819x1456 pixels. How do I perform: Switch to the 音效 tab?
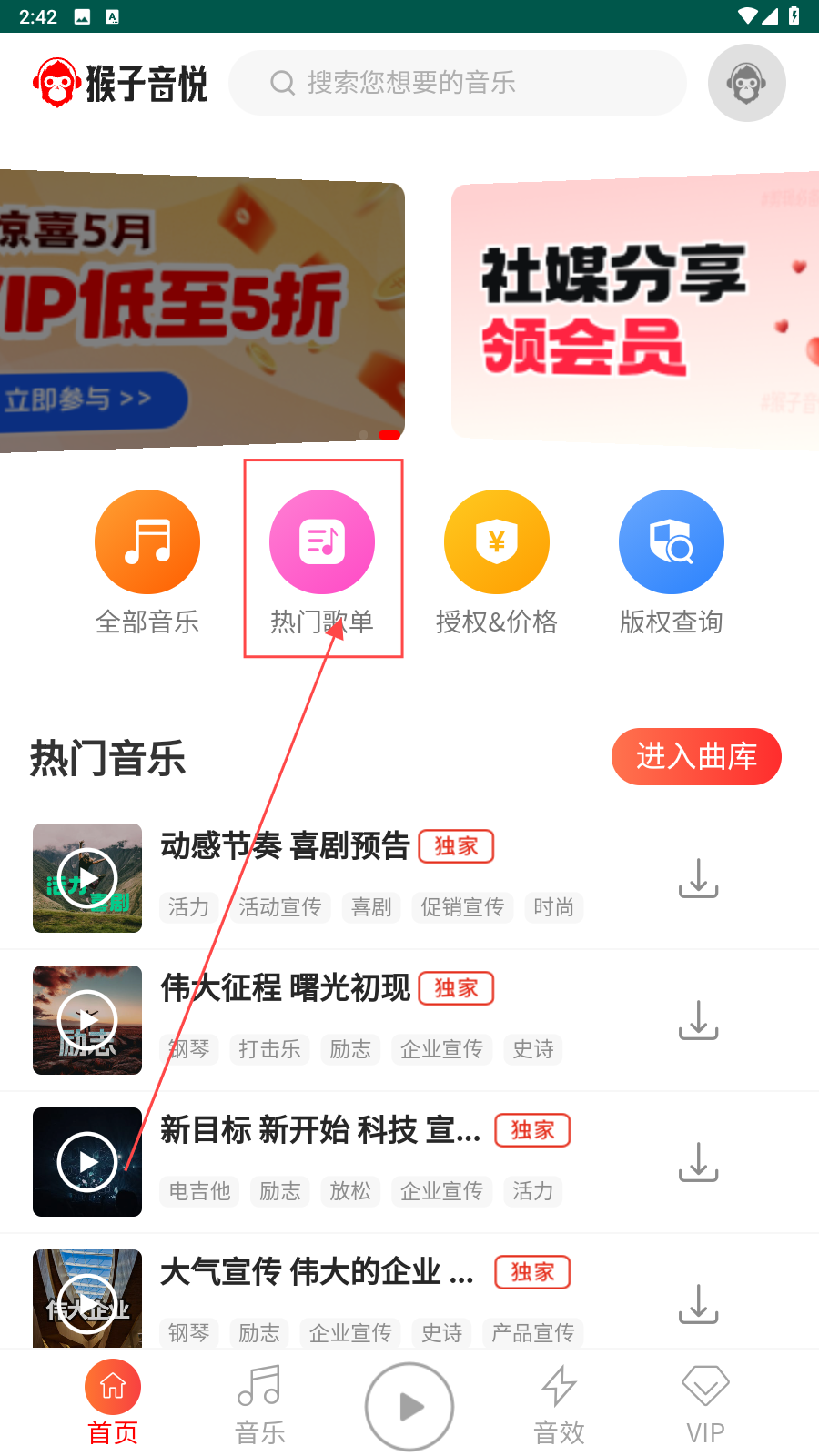[559, 1406]
